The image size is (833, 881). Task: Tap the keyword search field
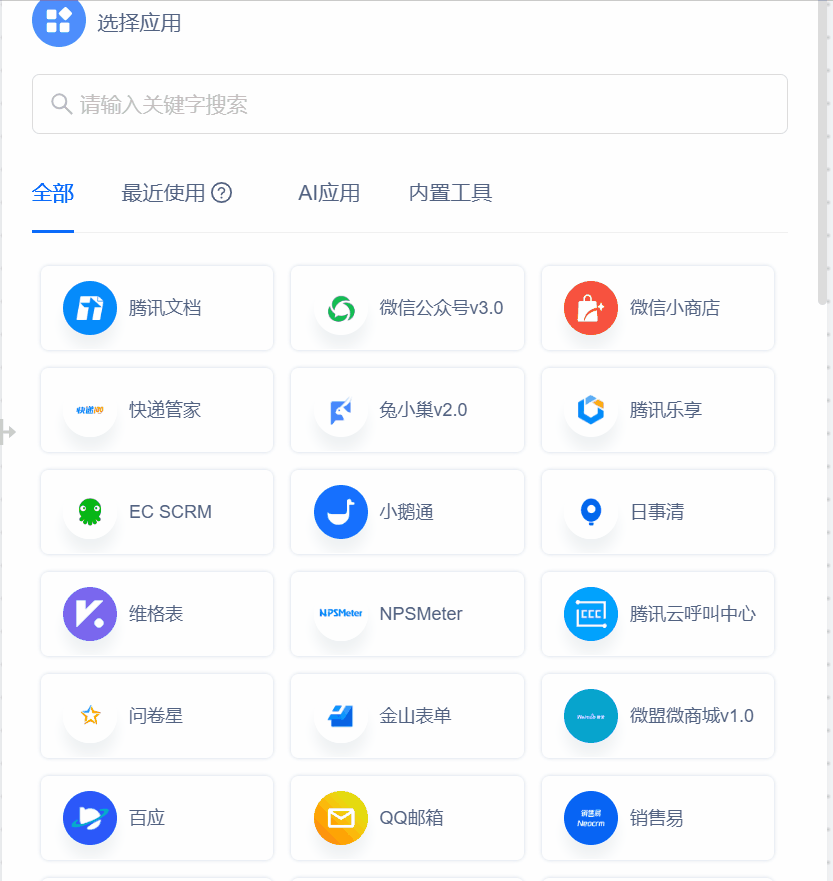pos(410,104)
